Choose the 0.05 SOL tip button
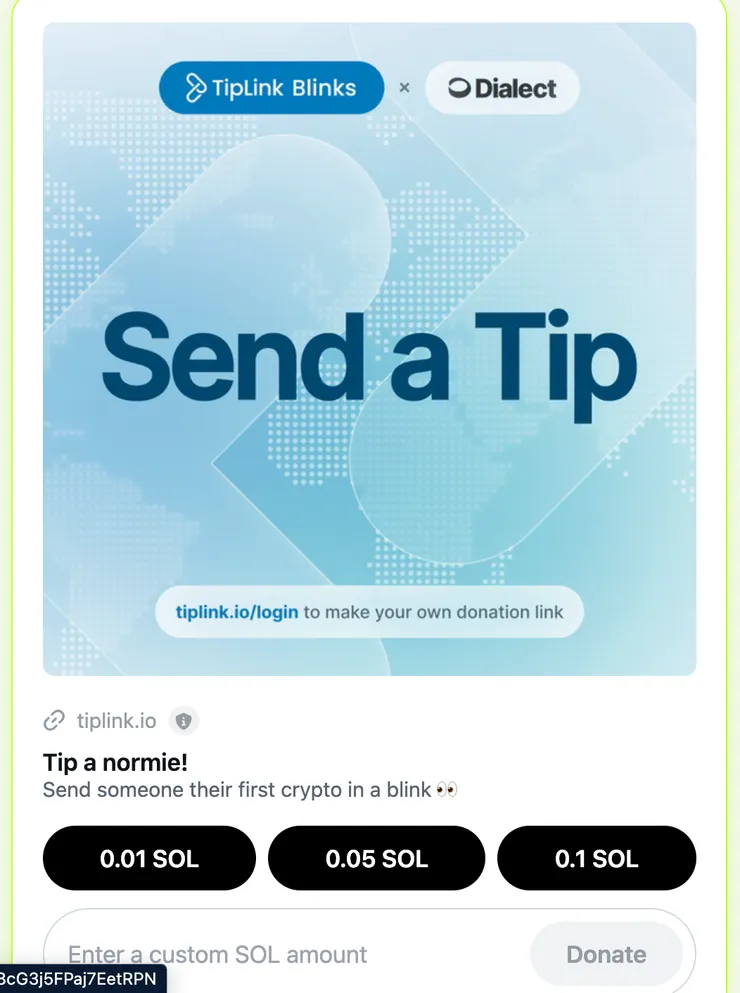 pos(376,858)
